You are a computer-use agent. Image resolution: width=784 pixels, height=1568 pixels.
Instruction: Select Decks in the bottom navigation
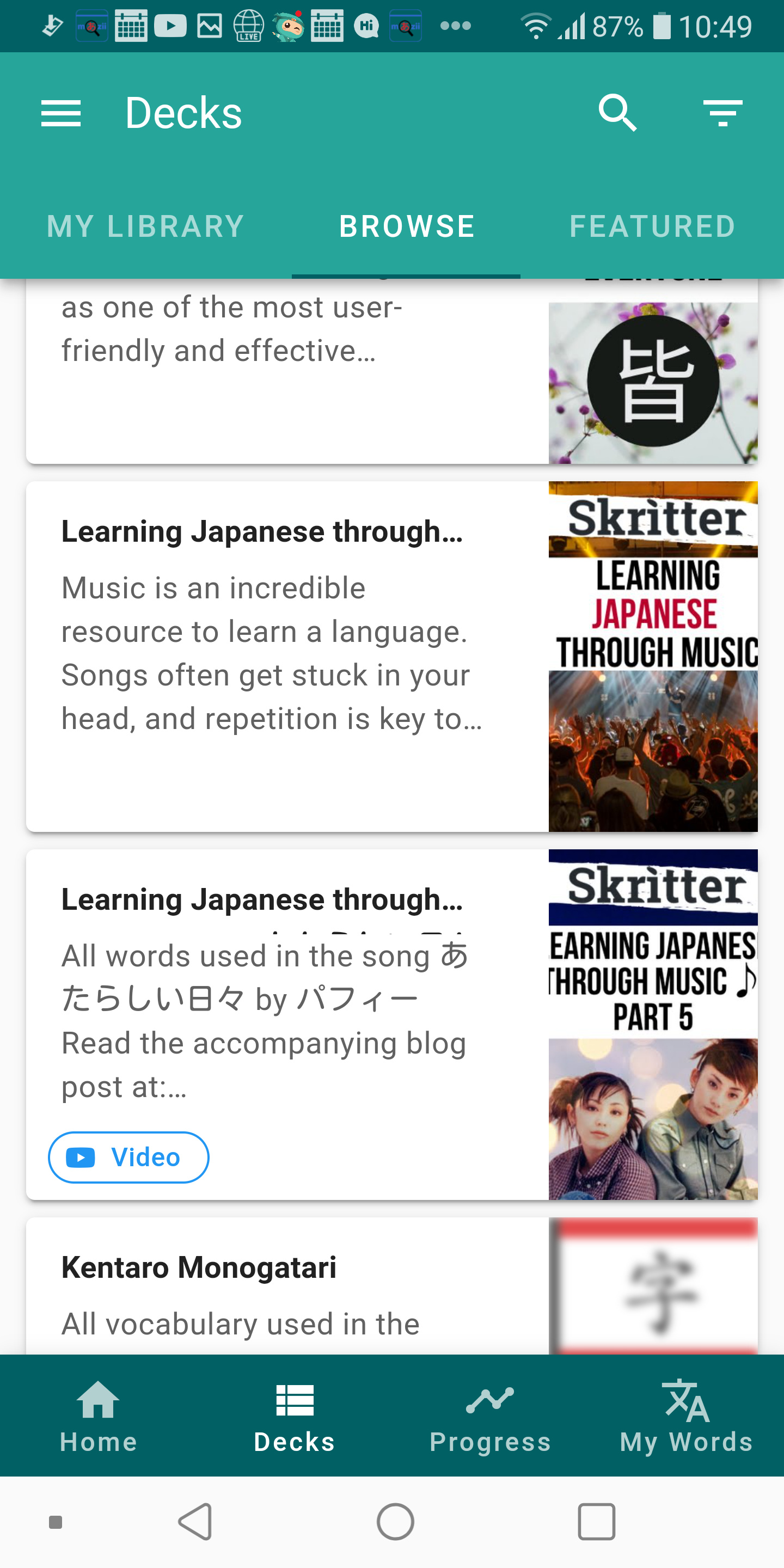[295, 1416]
